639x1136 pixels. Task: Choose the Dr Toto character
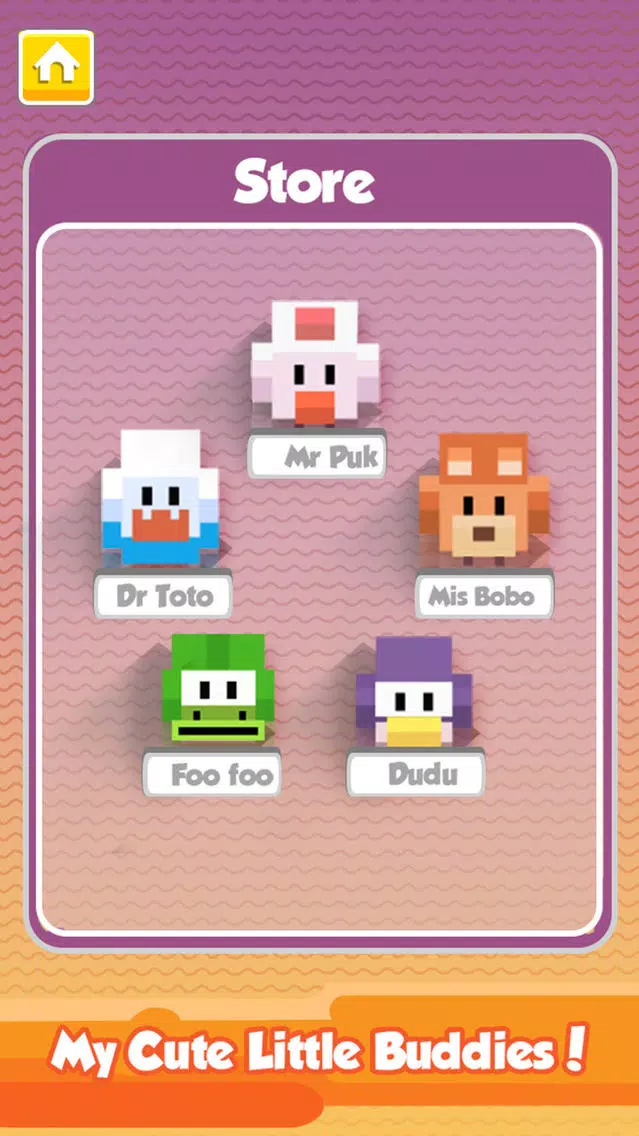click(x=160, y=498)
